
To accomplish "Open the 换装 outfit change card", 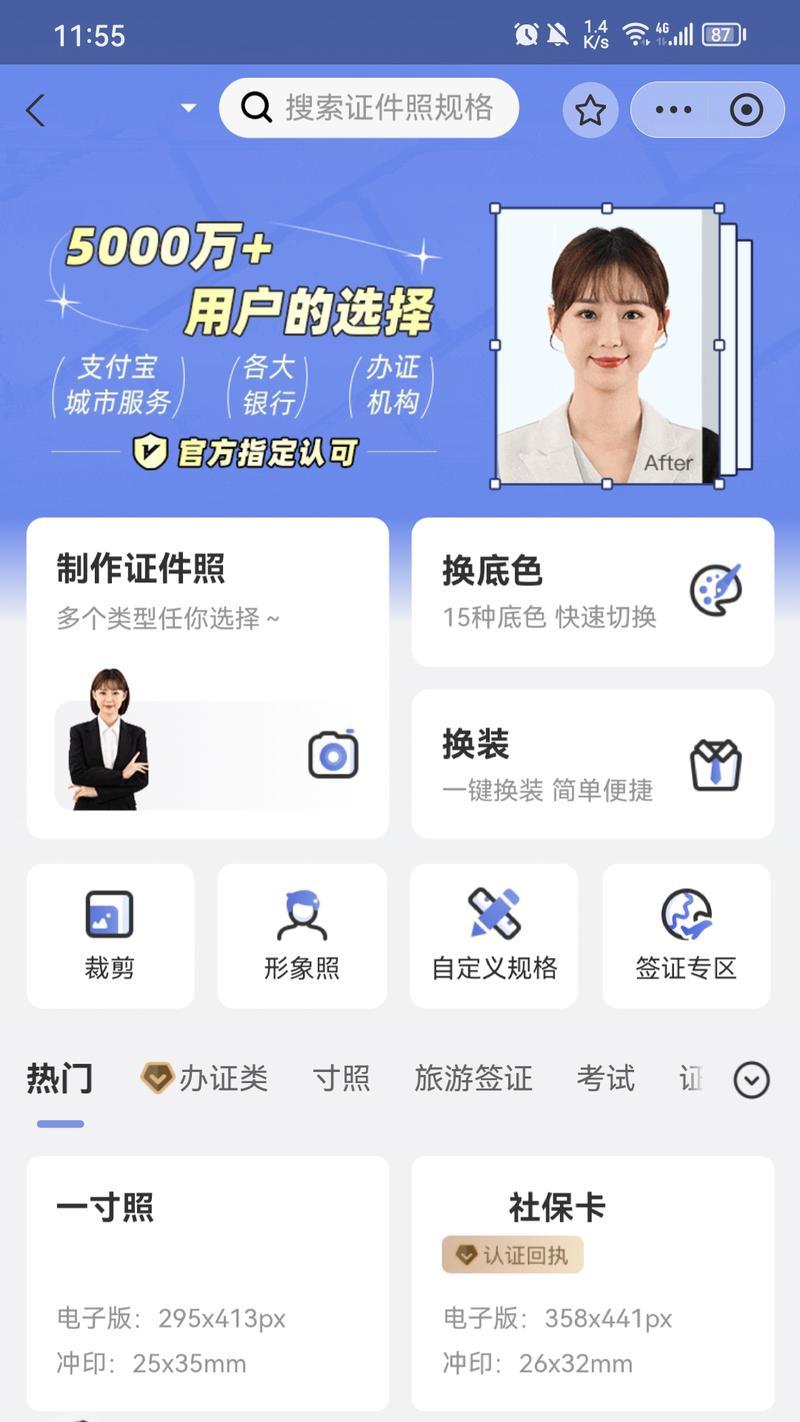I will tap(592, 763).
